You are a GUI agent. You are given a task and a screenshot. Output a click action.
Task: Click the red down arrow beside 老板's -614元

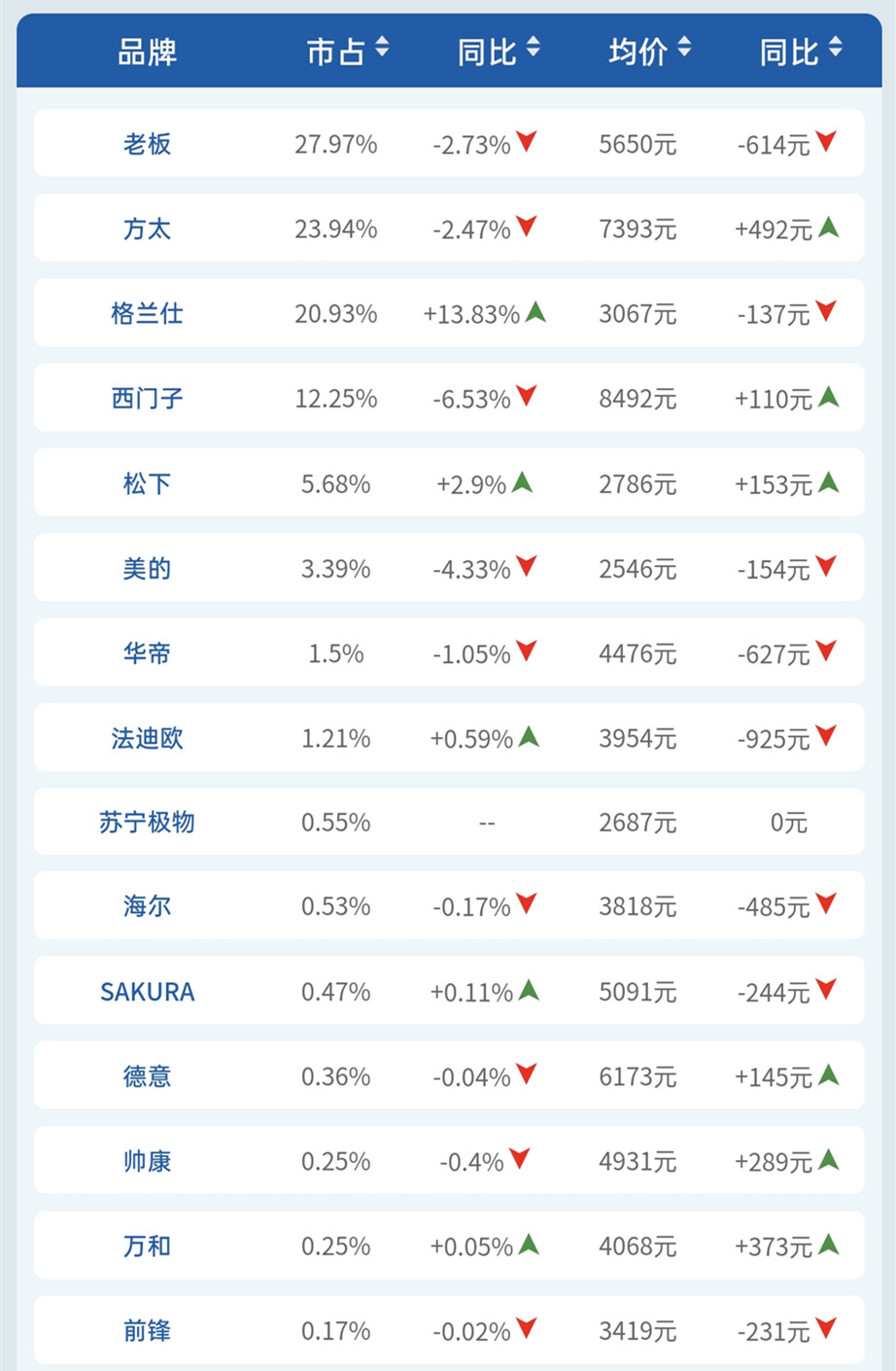point(825,143)
